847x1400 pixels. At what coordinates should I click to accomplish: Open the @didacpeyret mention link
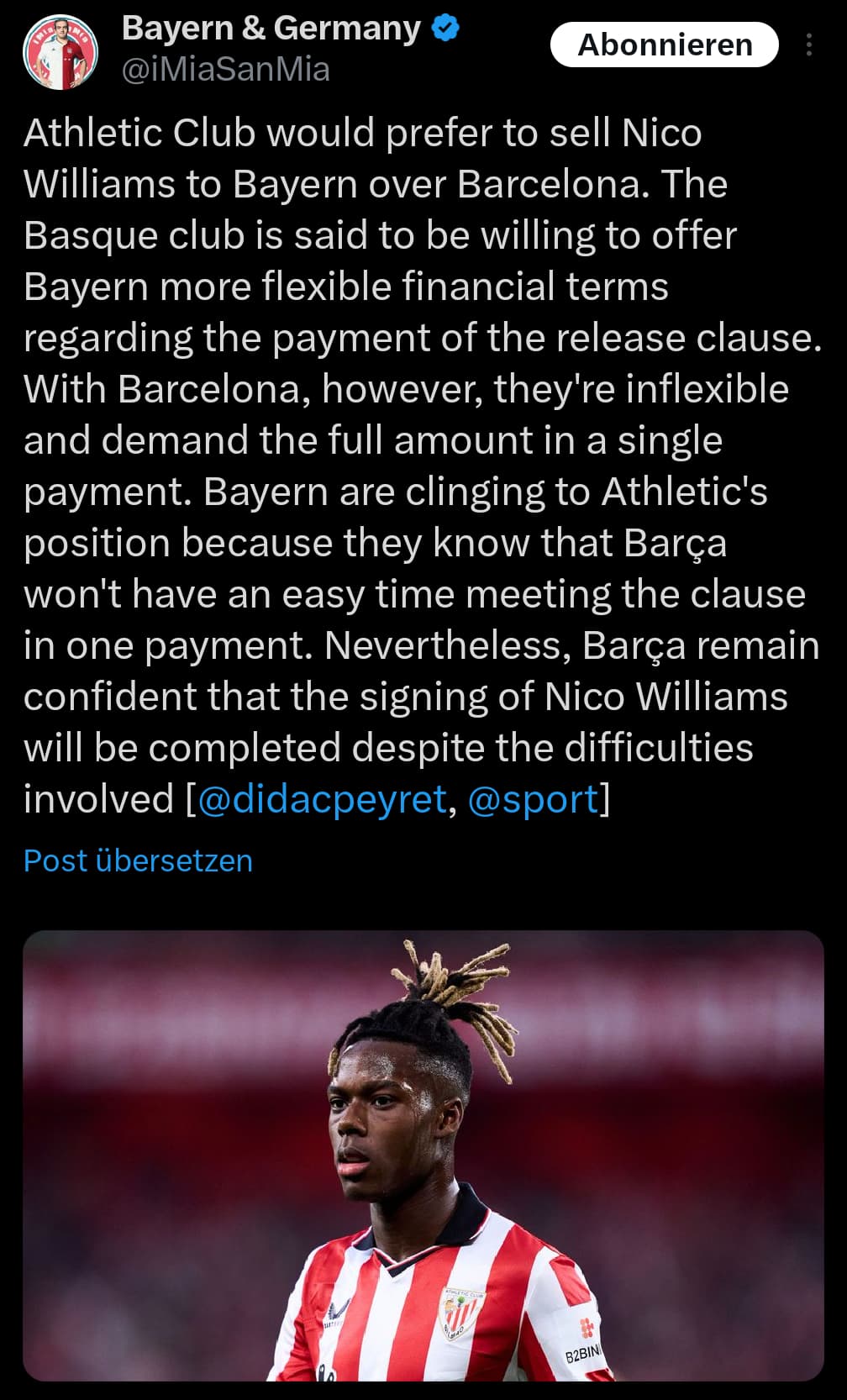click(x=322, y=798)
